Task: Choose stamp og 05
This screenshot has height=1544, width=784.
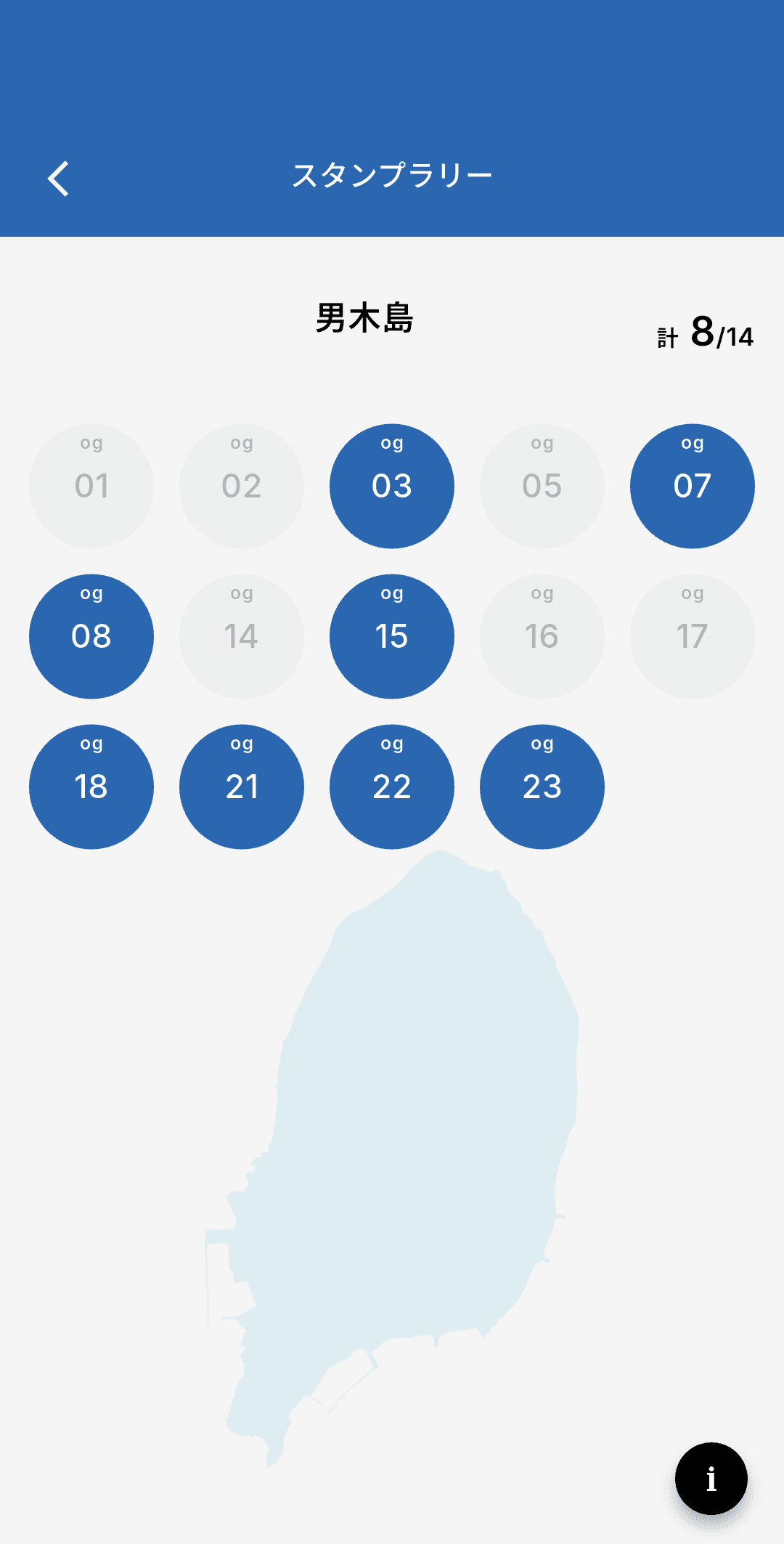Action: pos(542,486)
